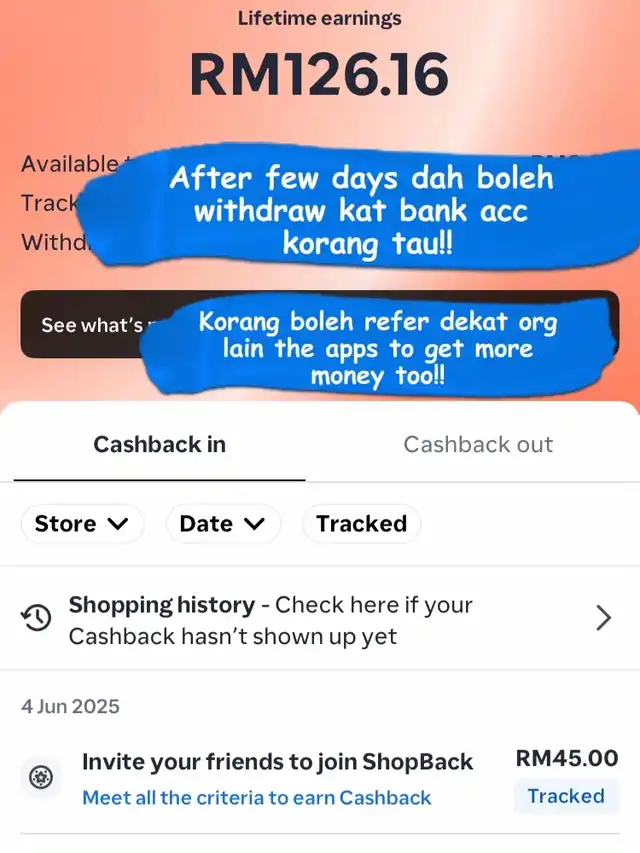
Task: Select the Cashback in tab
Action: pyautogui.click(x=160, y=445)
